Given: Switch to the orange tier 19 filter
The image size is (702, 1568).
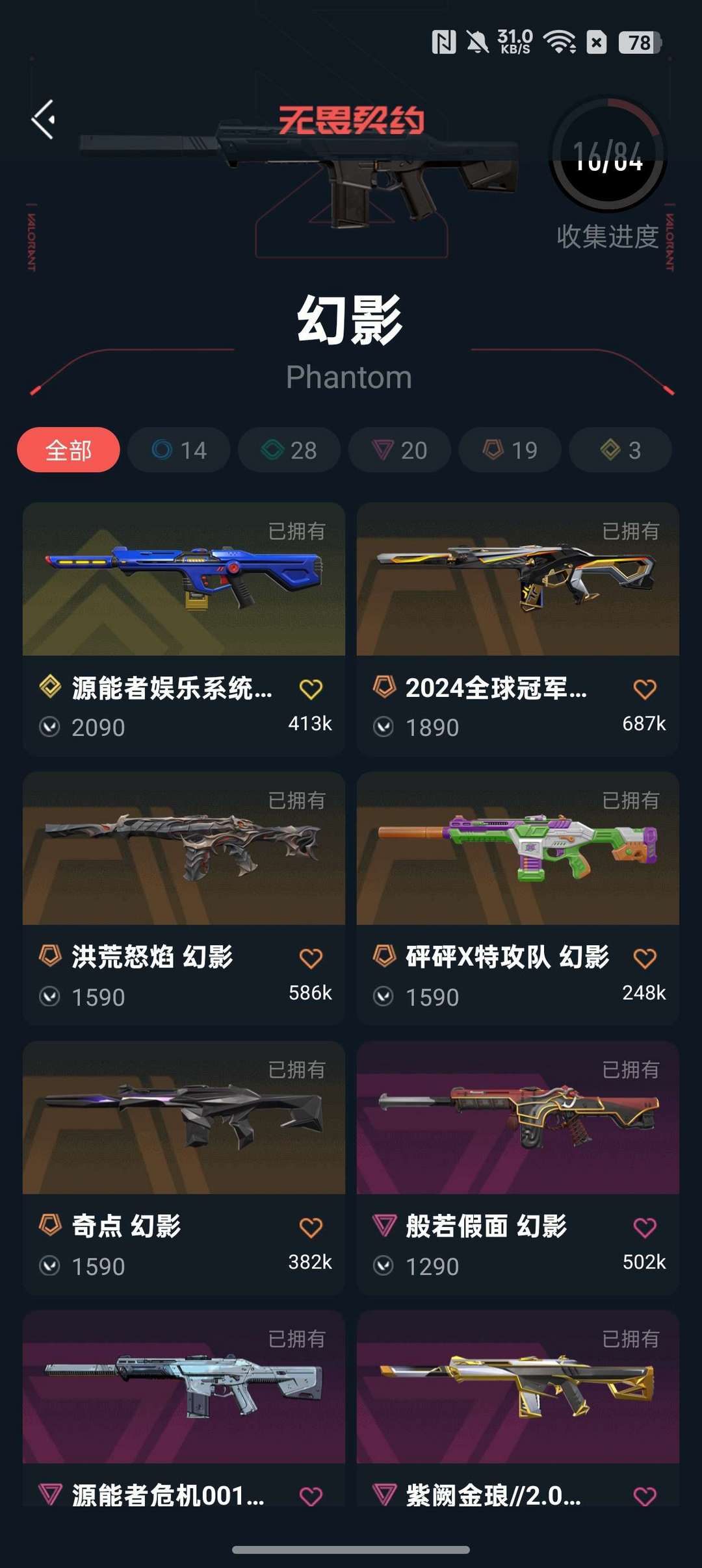Looking at the screenshot, I should pos(510,449).
